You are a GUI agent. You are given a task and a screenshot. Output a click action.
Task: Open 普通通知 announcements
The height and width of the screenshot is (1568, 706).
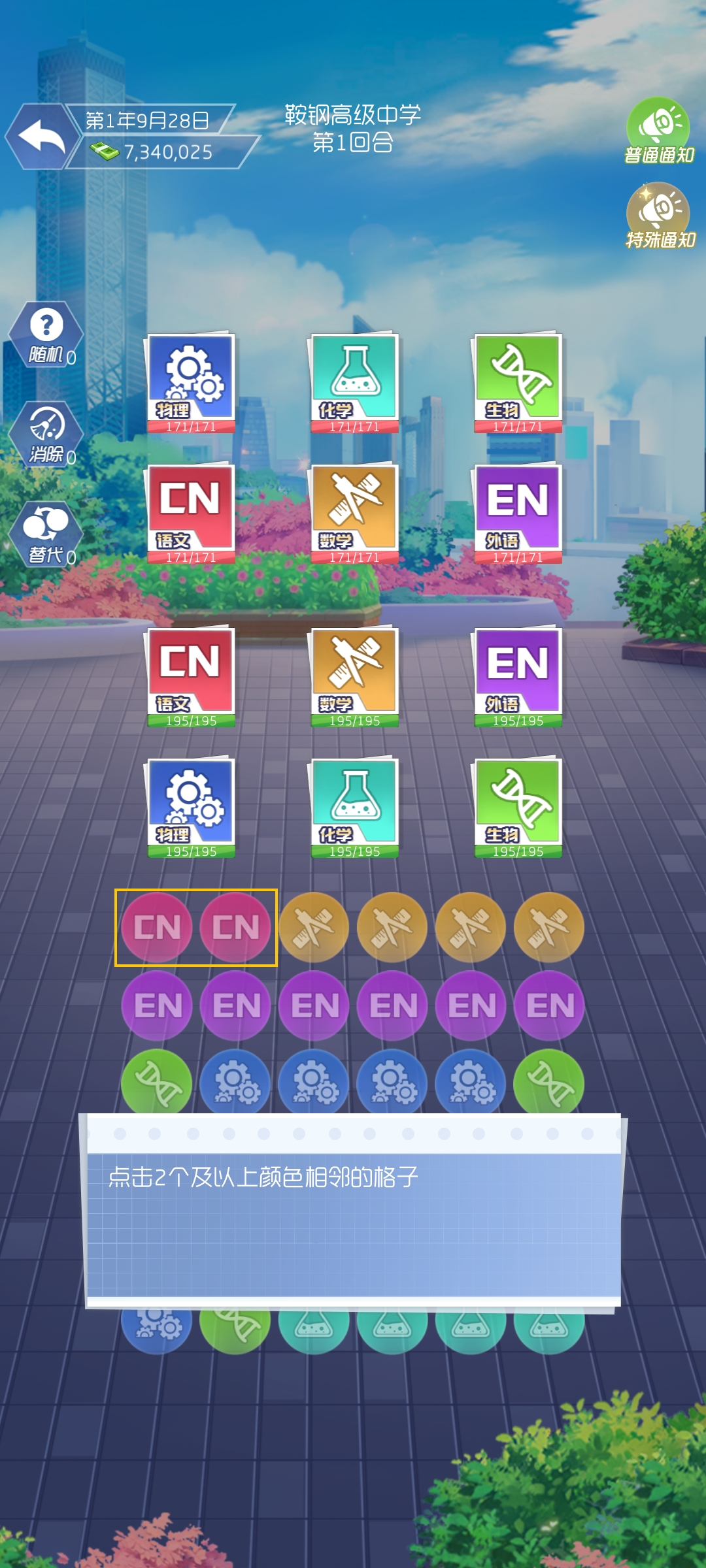point(658,131)
